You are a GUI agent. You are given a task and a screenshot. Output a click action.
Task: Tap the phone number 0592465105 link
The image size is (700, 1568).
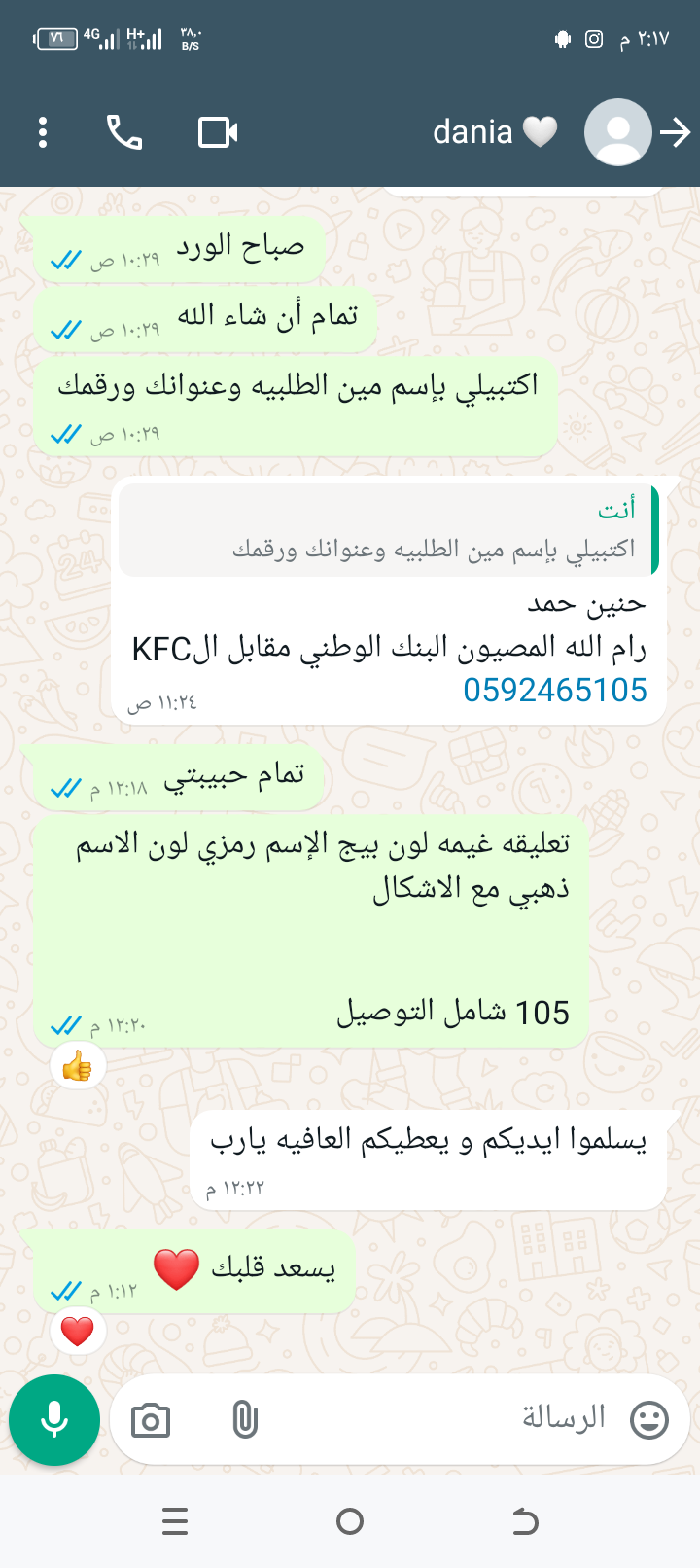[555, 691]
